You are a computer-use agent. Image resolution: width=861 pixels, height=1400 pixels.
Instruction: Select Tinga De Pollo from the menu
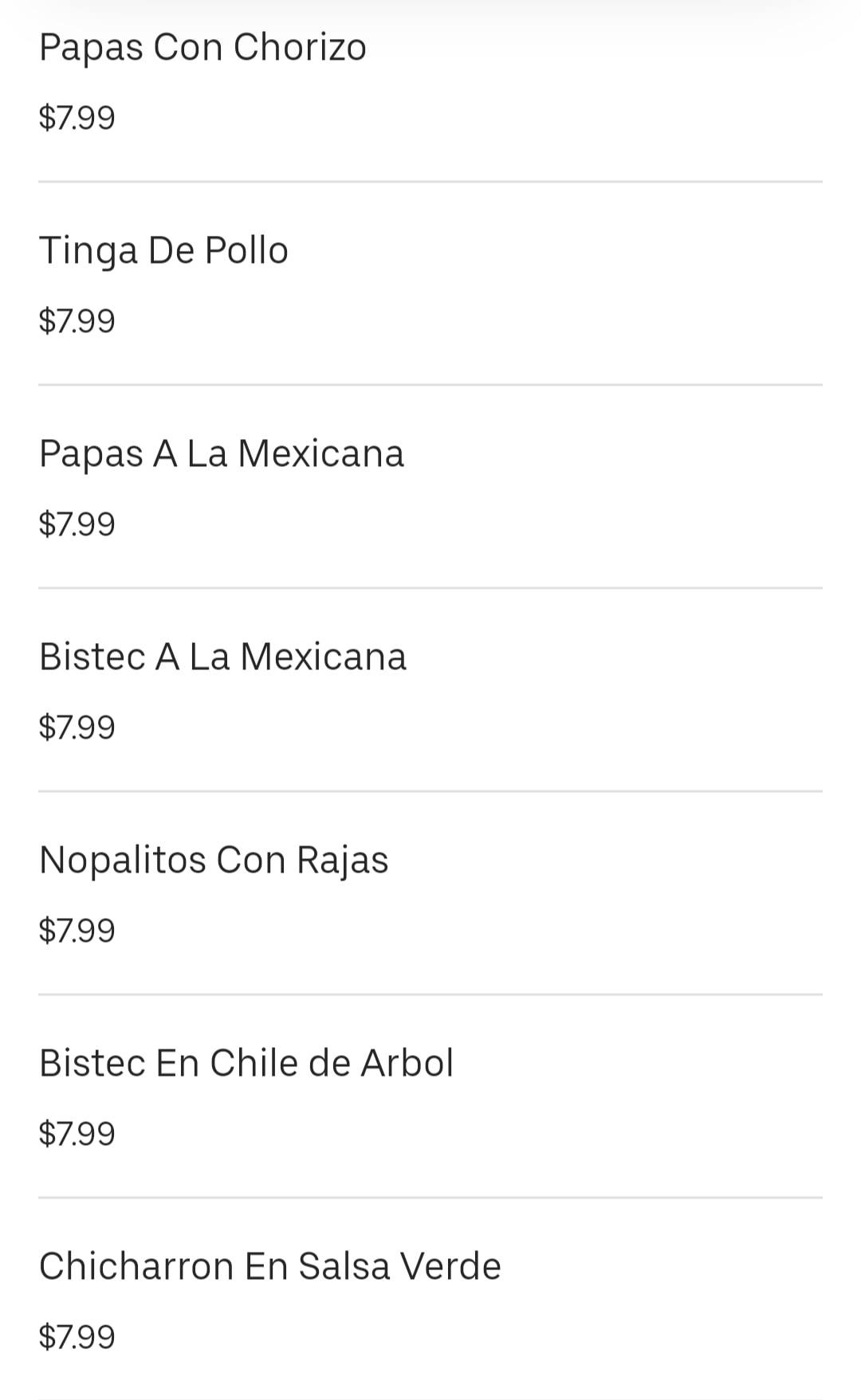tap(163, 251)
